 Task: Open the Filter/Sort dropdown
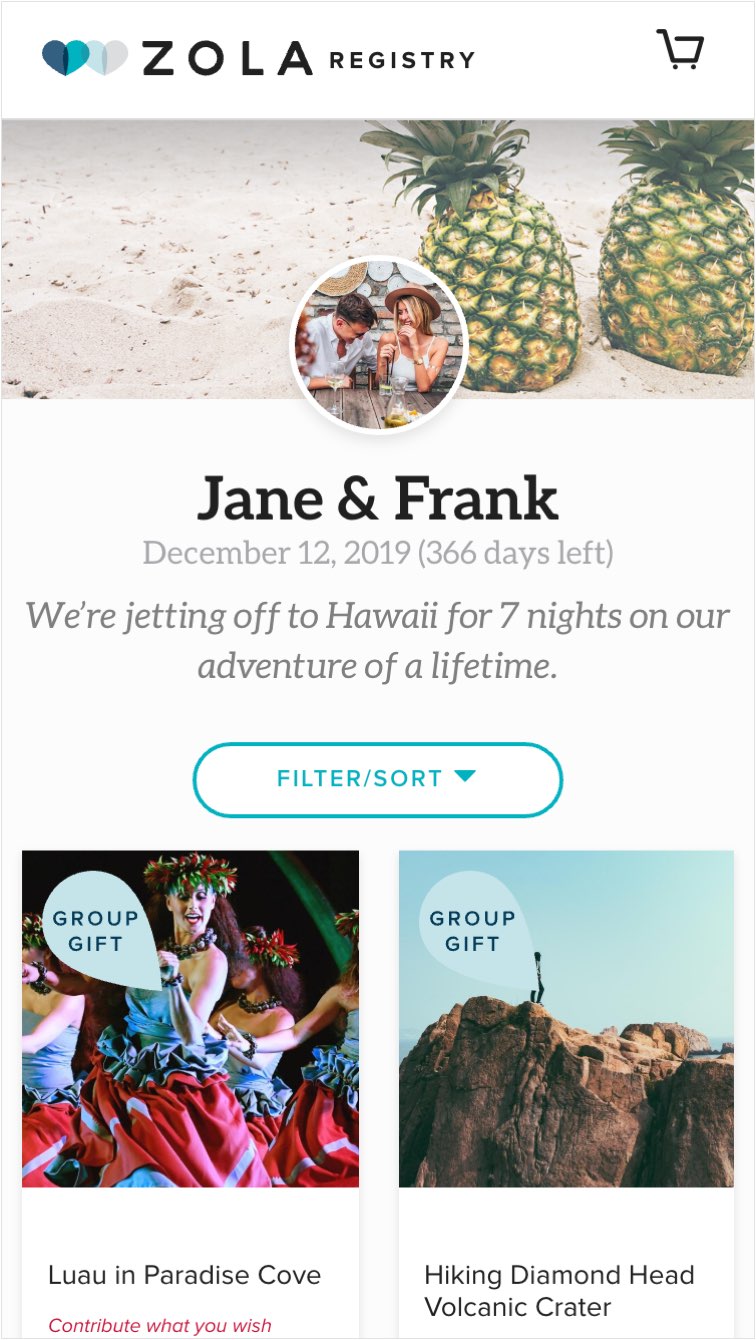(x=377, y=779)
